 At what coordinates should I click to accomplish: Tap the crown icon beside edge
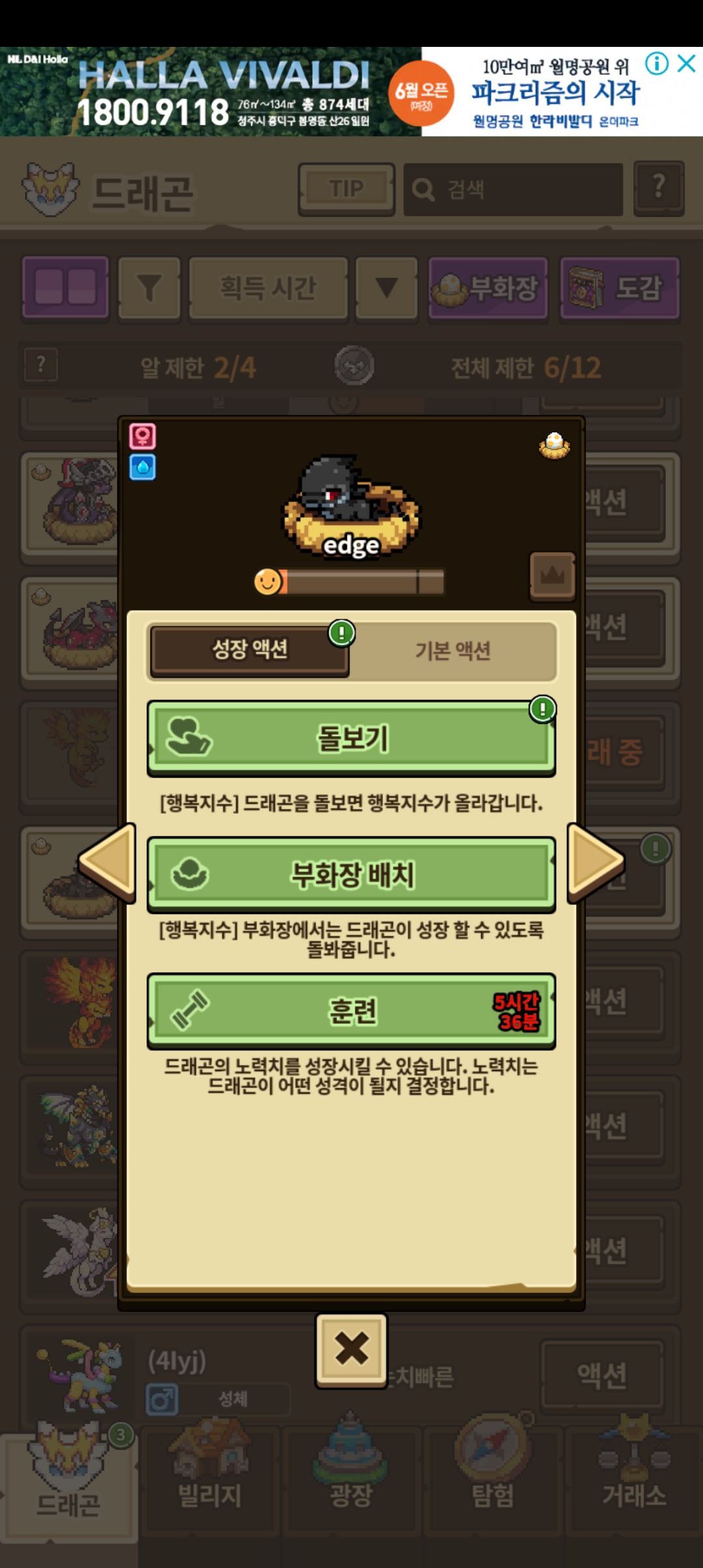click(x=553, y=576)
